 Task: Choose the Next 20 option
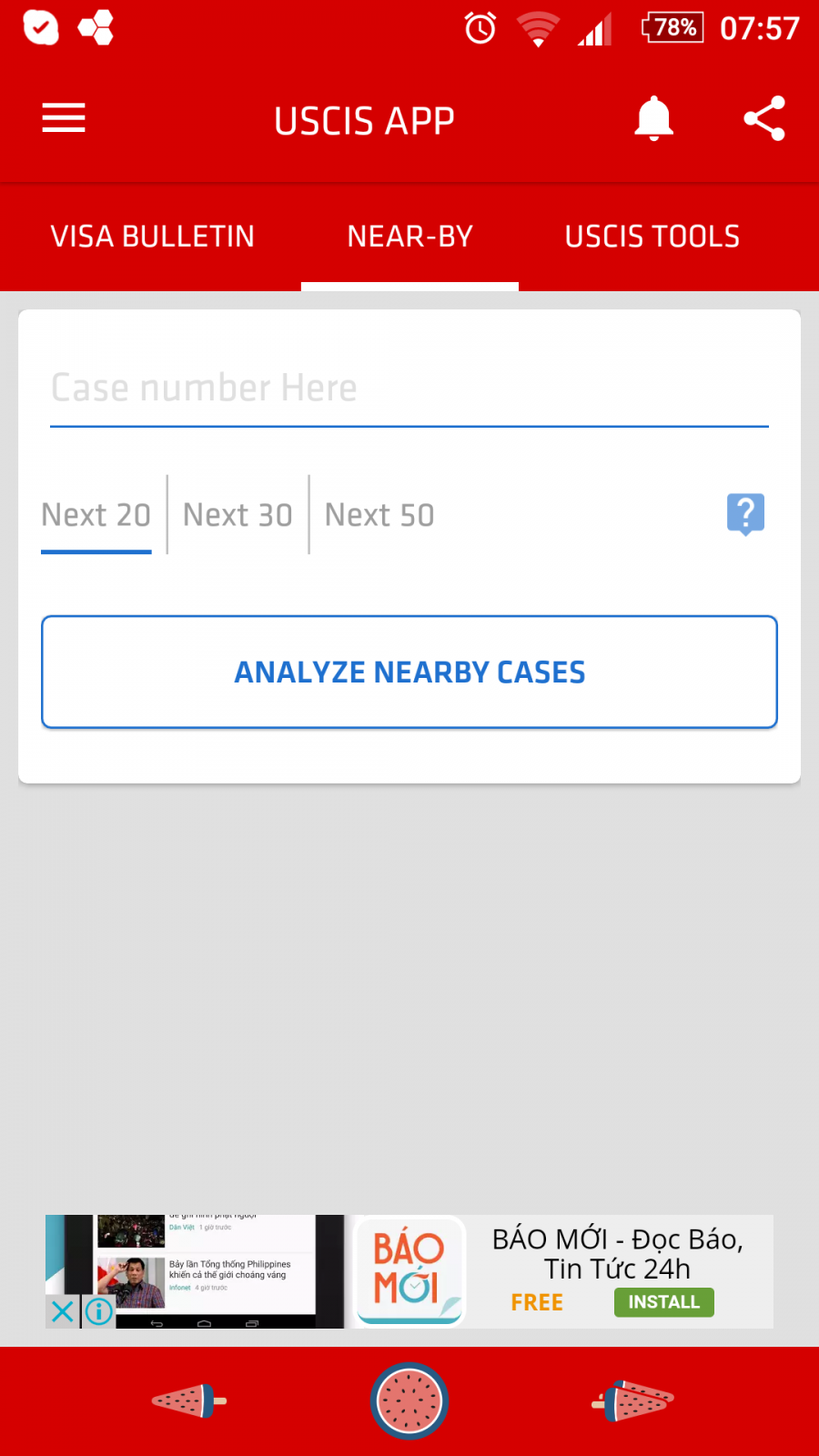tap(96, 515)
